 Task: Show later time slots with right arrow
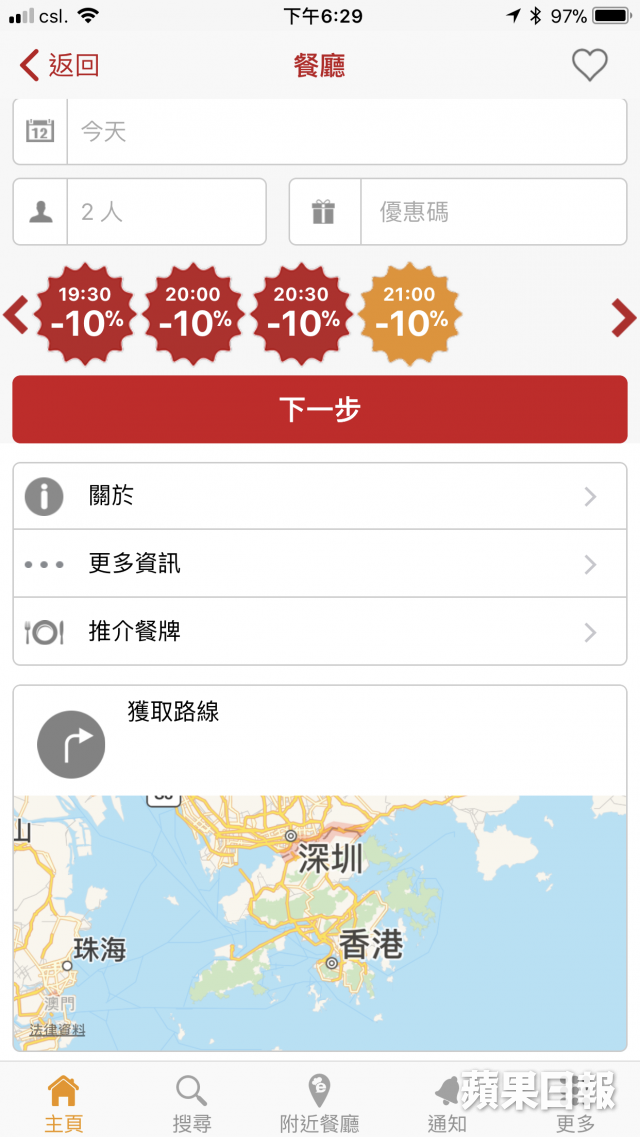pyautogui.click(x=623, y=318)
